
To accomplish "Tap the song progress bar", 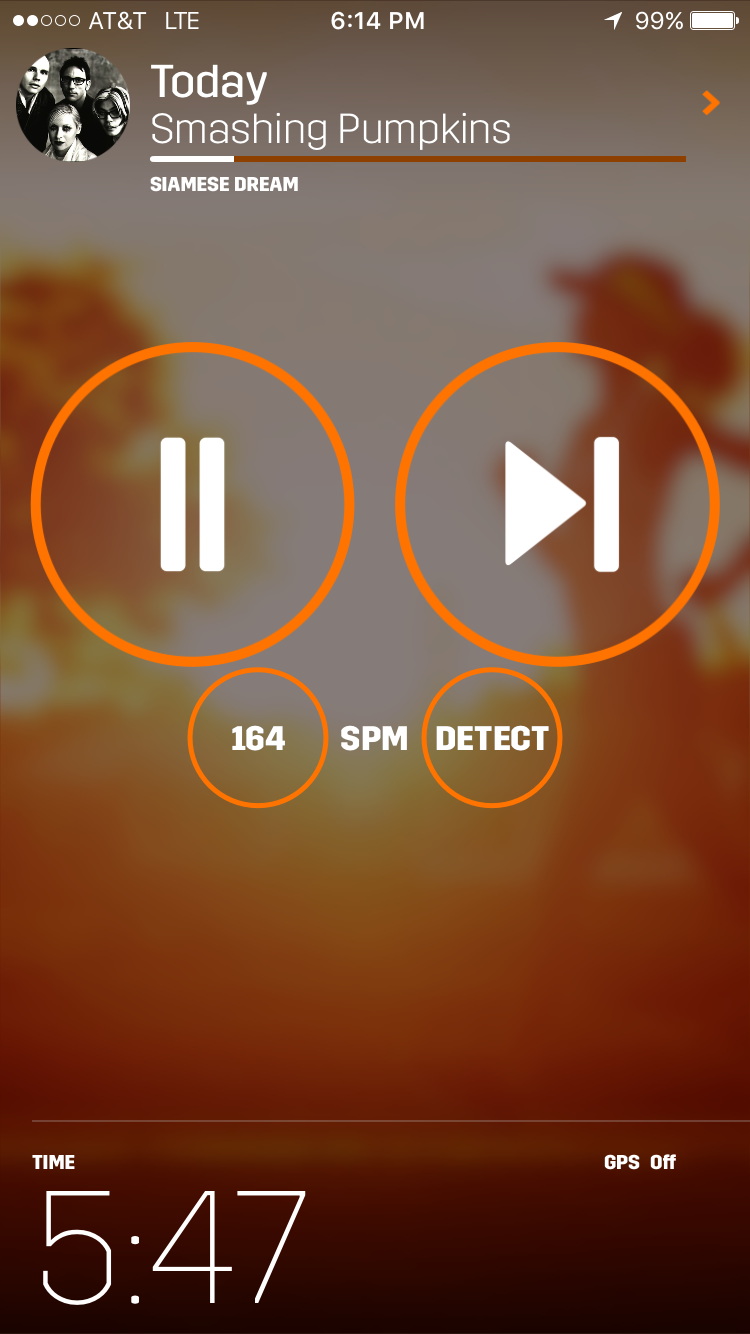I will click(x=418, y=158).
